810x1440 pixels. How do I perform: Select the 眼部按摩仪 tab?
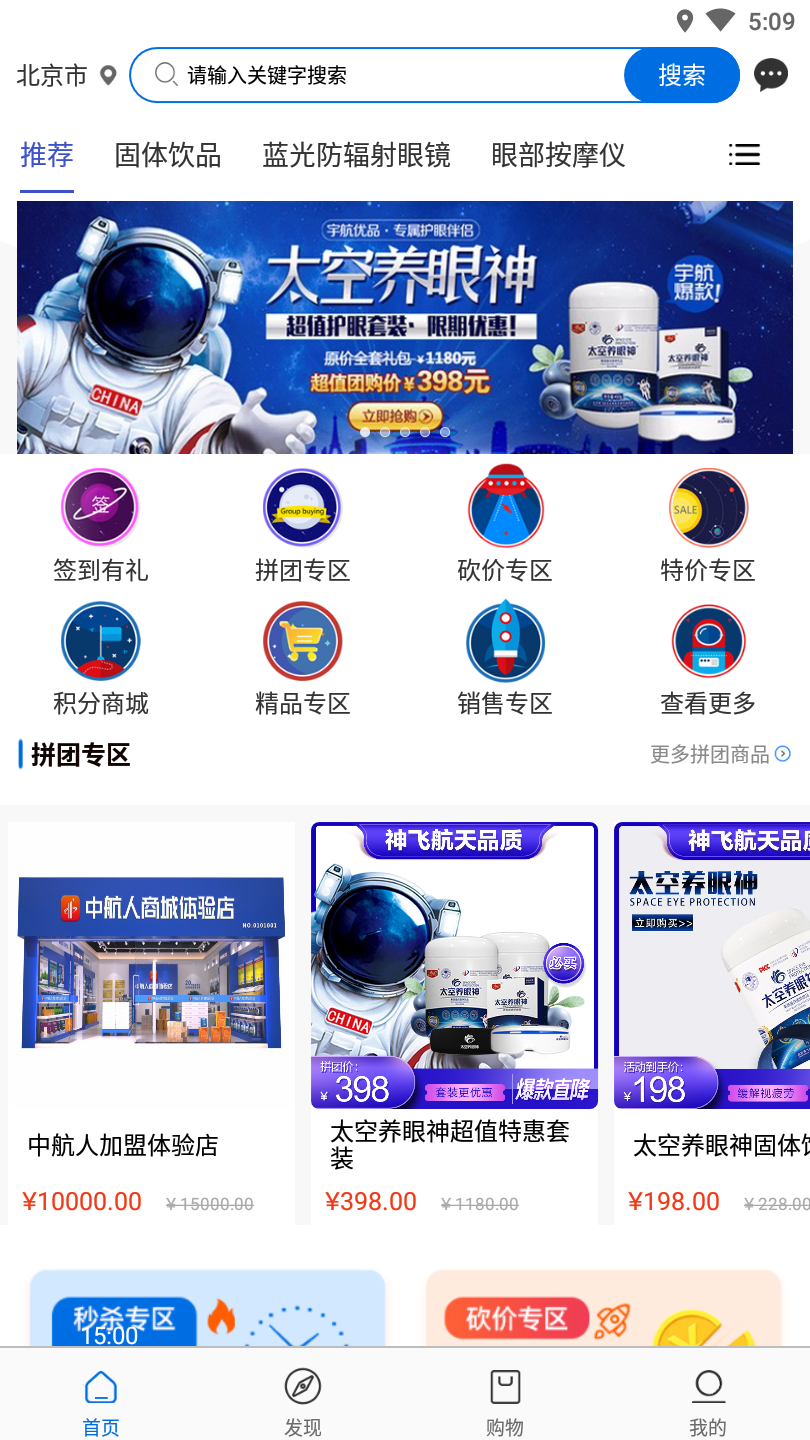click(x=558, y=155)
